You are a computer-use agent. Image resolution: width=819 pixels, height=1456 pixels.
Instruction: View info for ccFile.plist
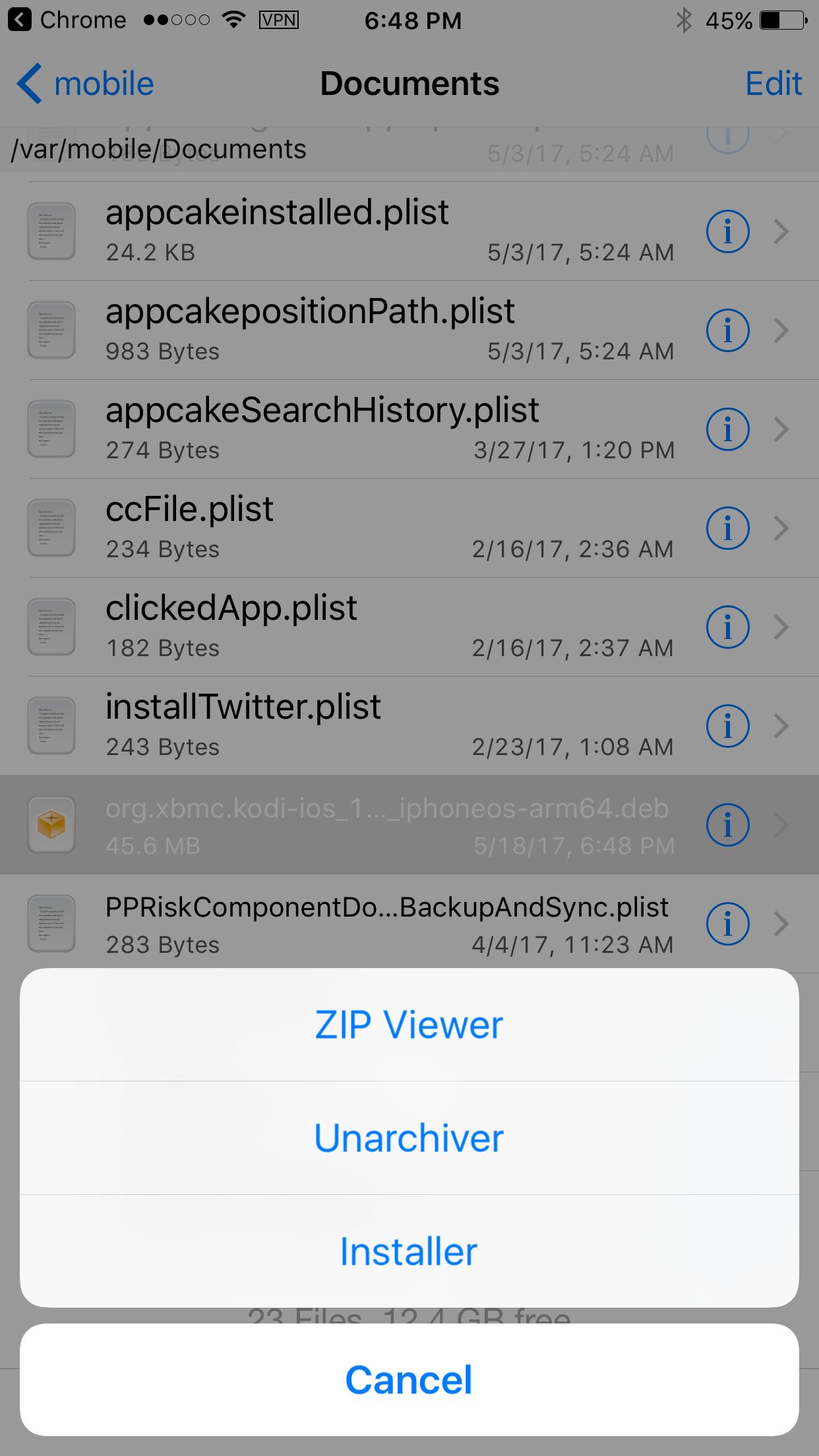pos(727,528)
